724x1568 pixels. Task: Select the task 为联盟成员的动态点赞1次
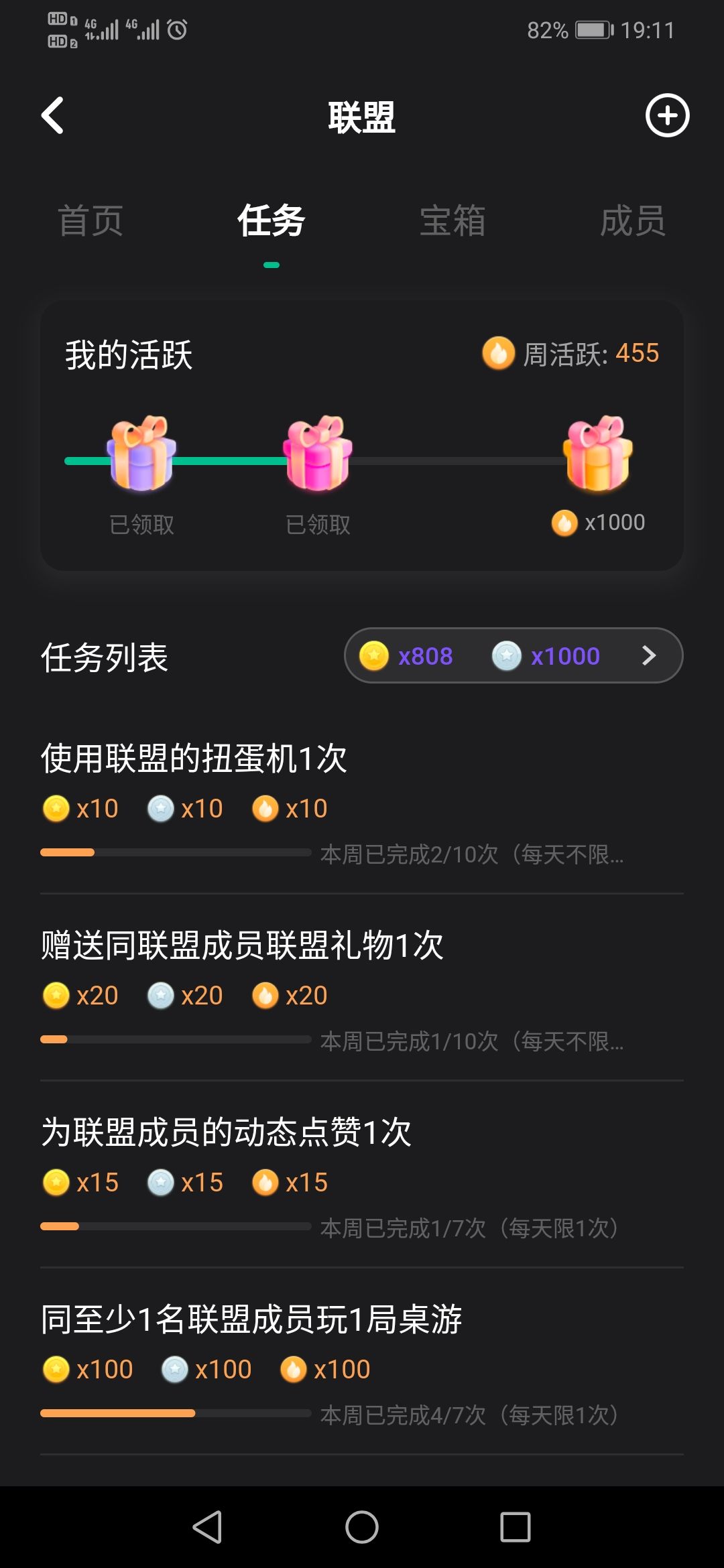pos(362,1174)
